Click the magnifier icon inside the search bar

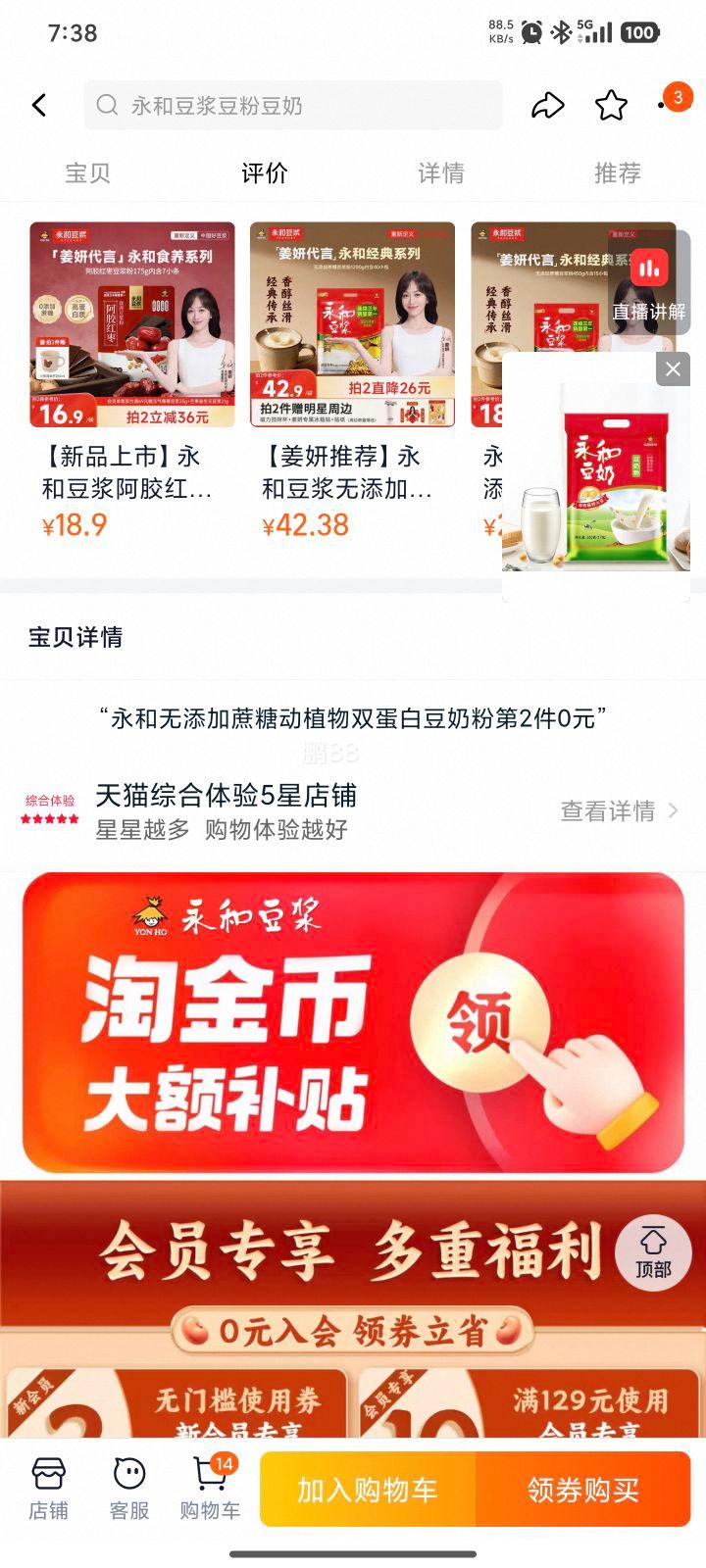(x=105, y=105)
